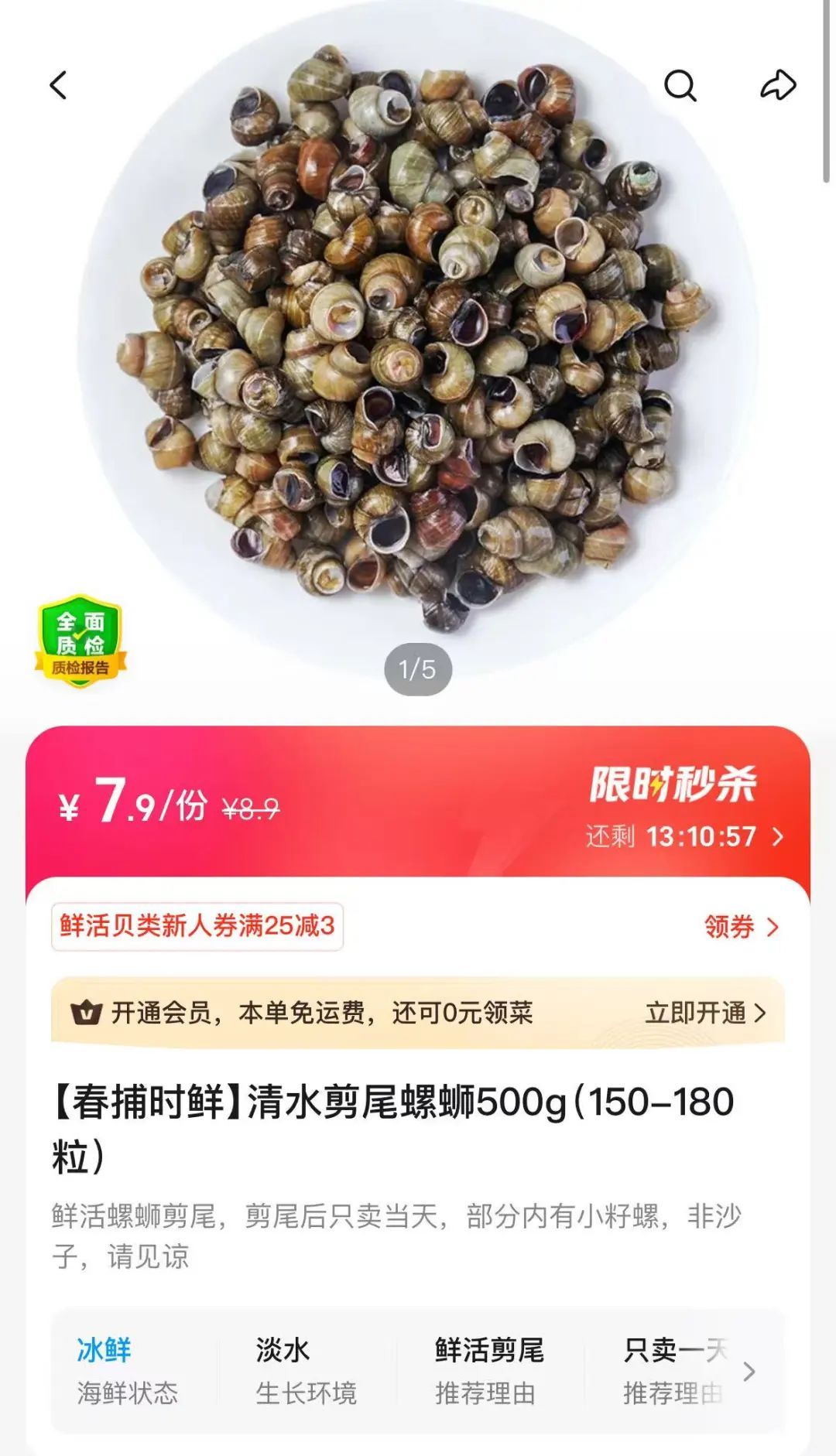Open the search magnifier icon
The height and width of the screenshot is (1456, 836).
680,85
